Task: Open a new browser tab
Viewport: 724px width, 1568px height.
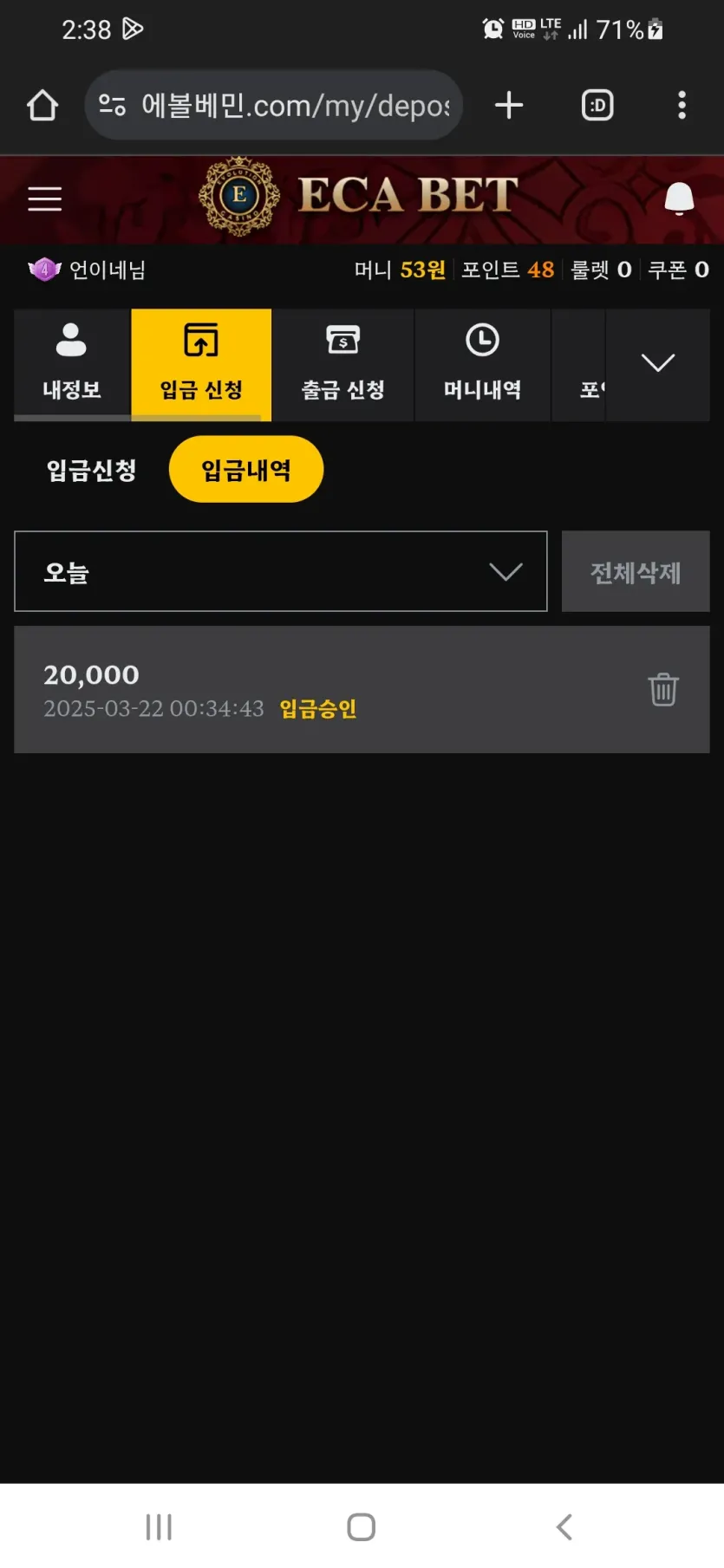Action: tap(509, 106)
